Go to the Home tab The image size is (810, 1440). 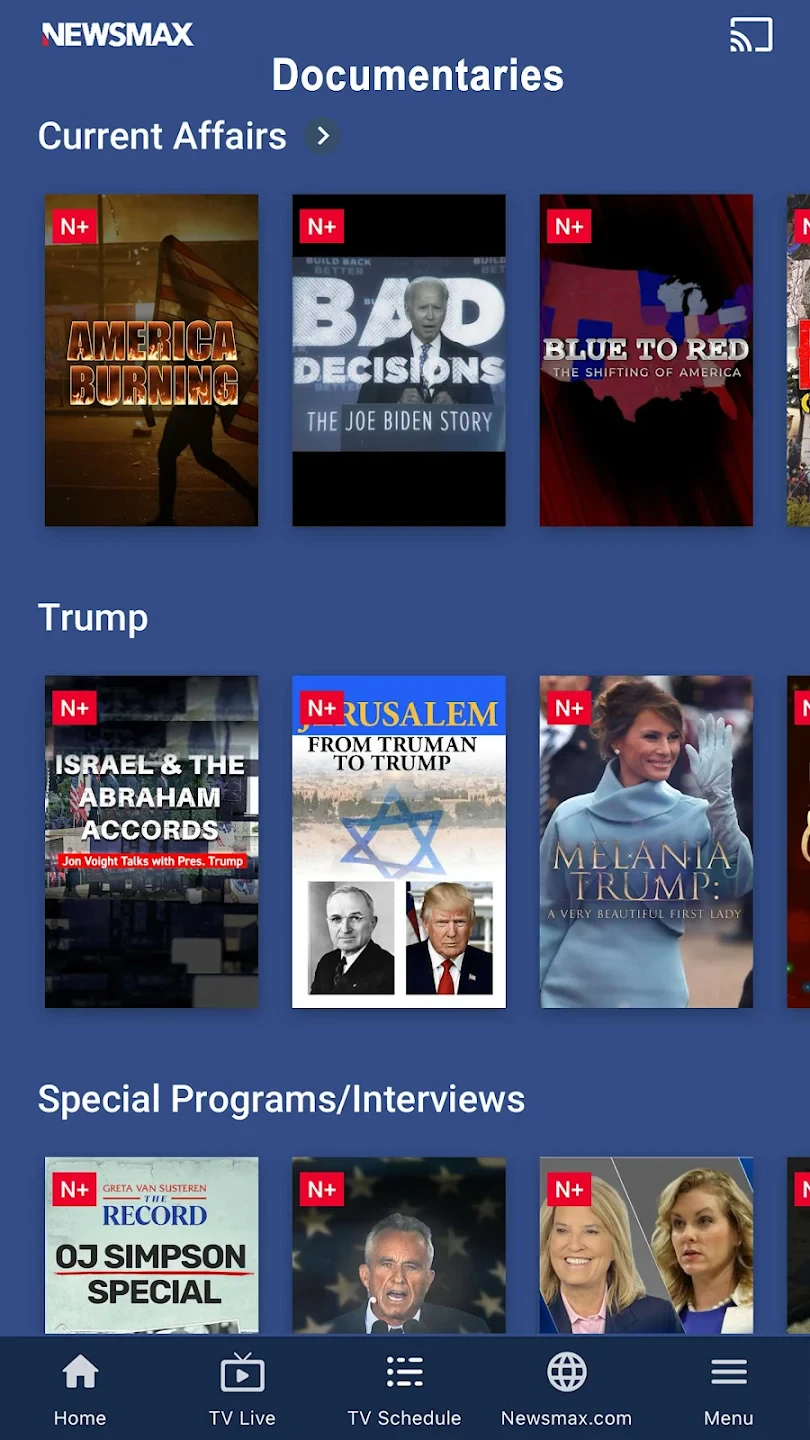pos(80,1389)
